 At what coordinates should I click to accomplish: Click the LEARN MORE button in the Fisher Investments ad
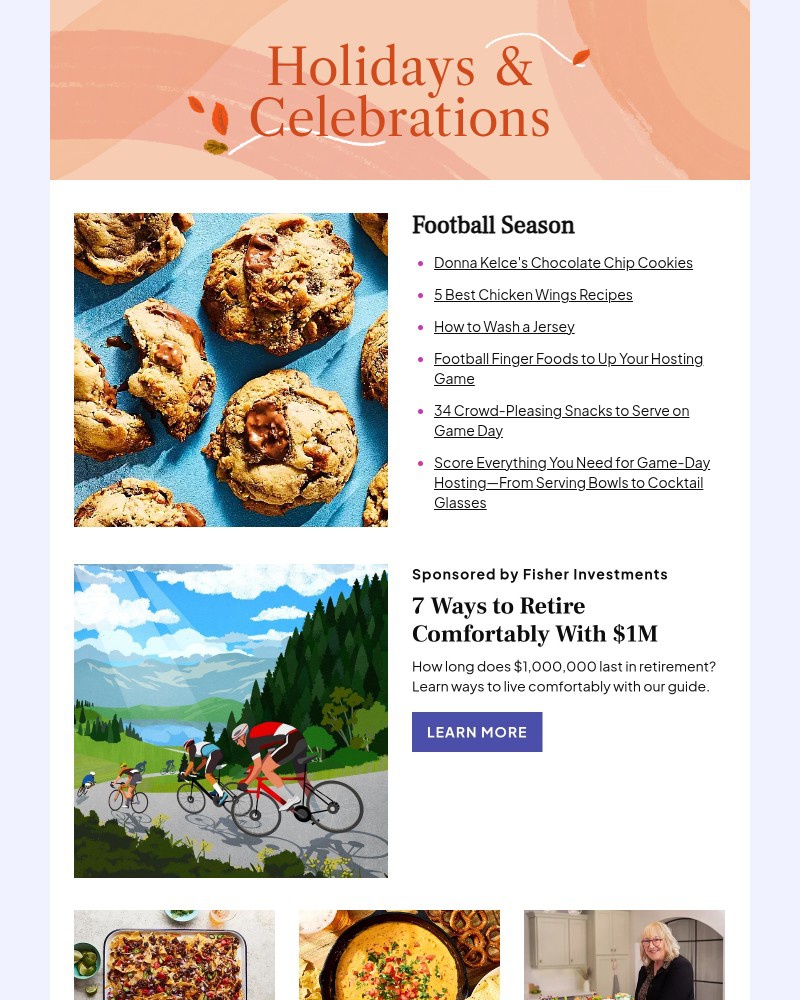pyautogui.click(x=477, y=732)
